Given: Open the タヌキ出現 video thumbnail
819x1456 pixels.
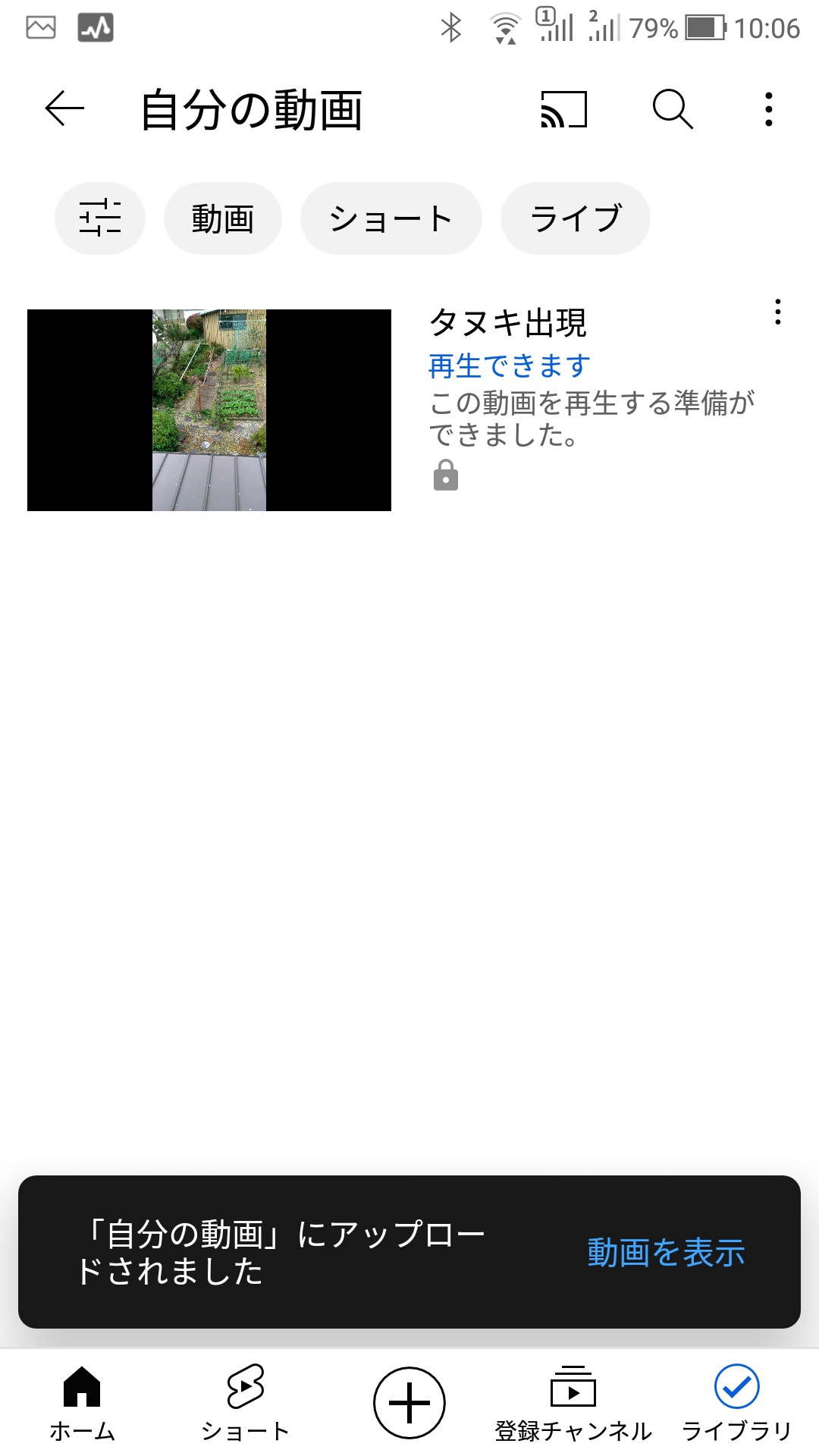Looking at the screenshot, I should click(209, 409).
